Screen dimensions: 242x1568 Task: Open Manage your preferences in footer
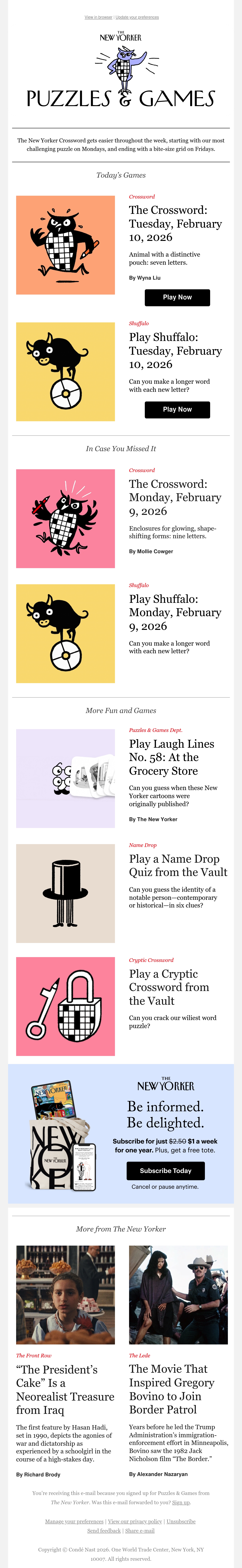click(x=74, y=1521)
